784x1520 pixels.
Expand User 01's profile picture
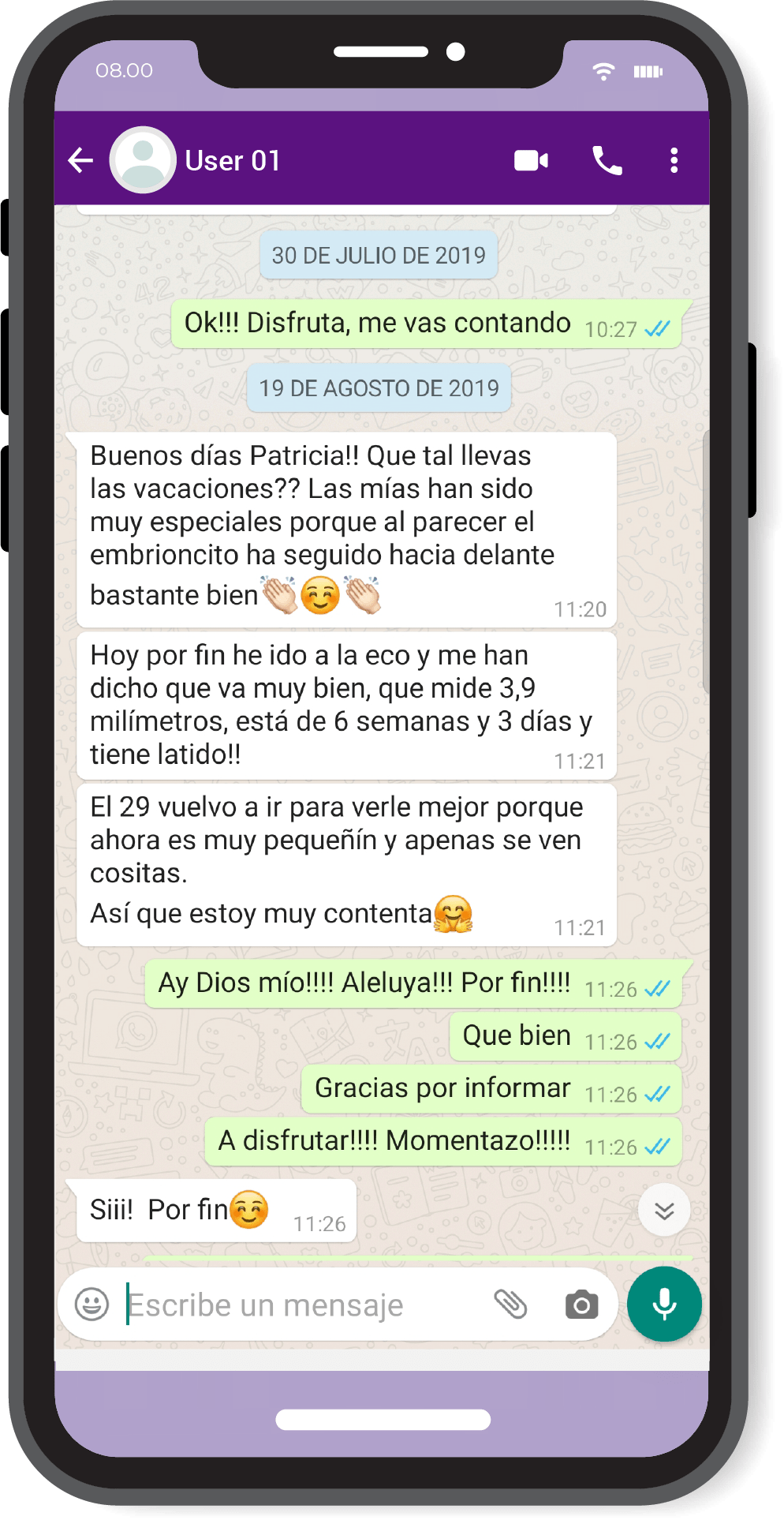coord(143,159)
